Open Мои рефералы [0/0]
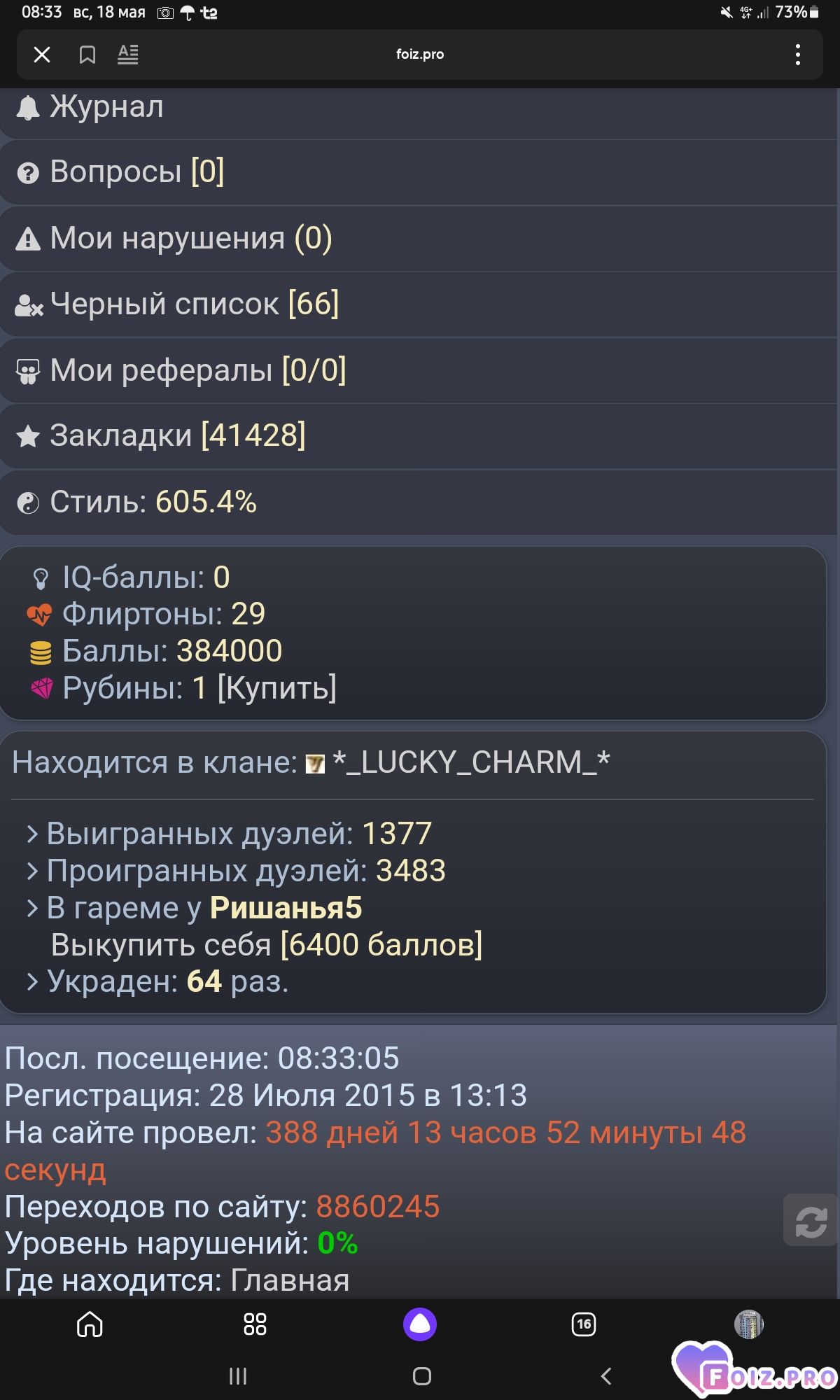The height and width of the screenshot is (1400, 840). point(419,370)
